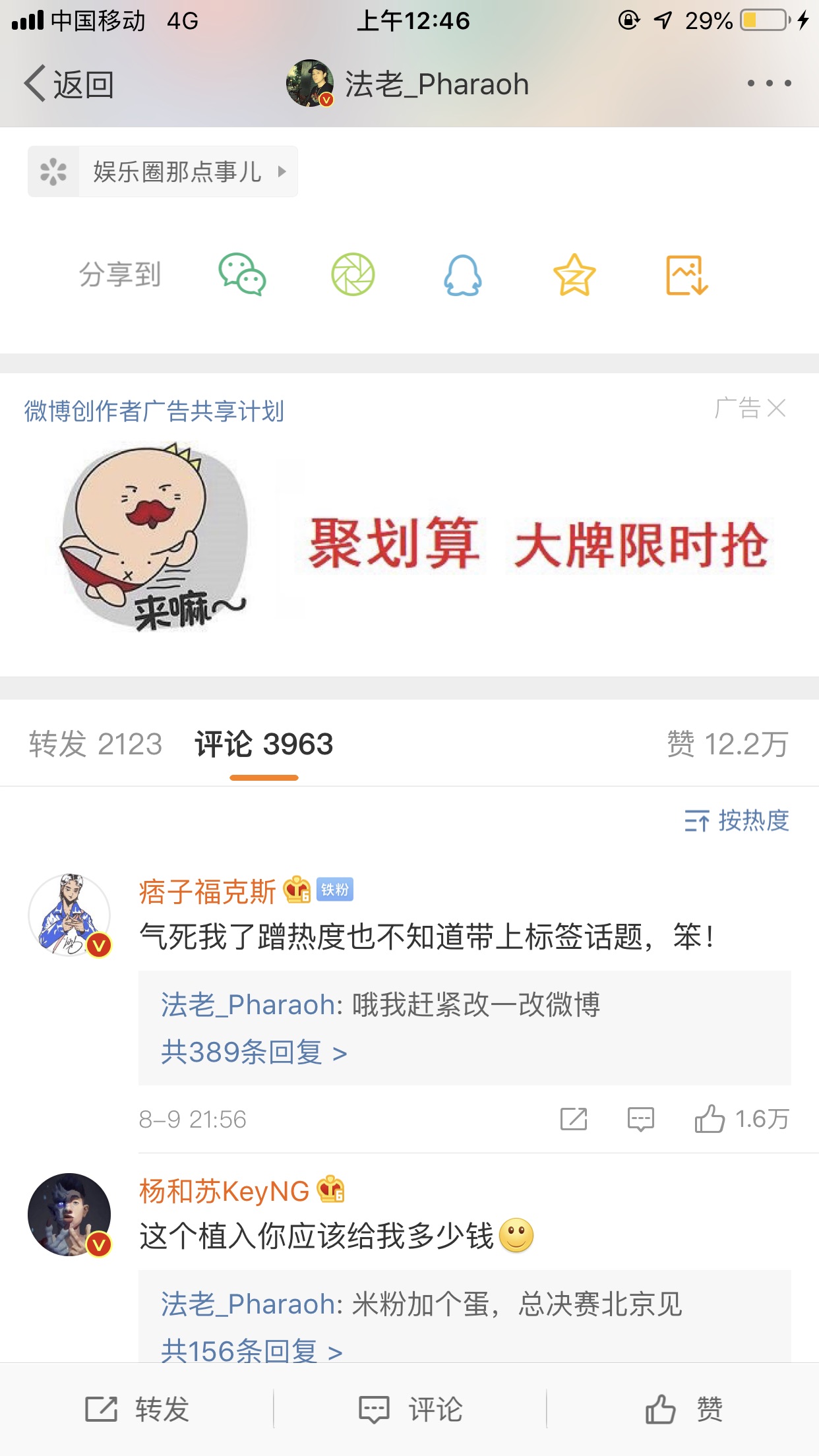Go back using the 返回 button
The height and width of the screenshot is (1456, 819).
point(69,84)
